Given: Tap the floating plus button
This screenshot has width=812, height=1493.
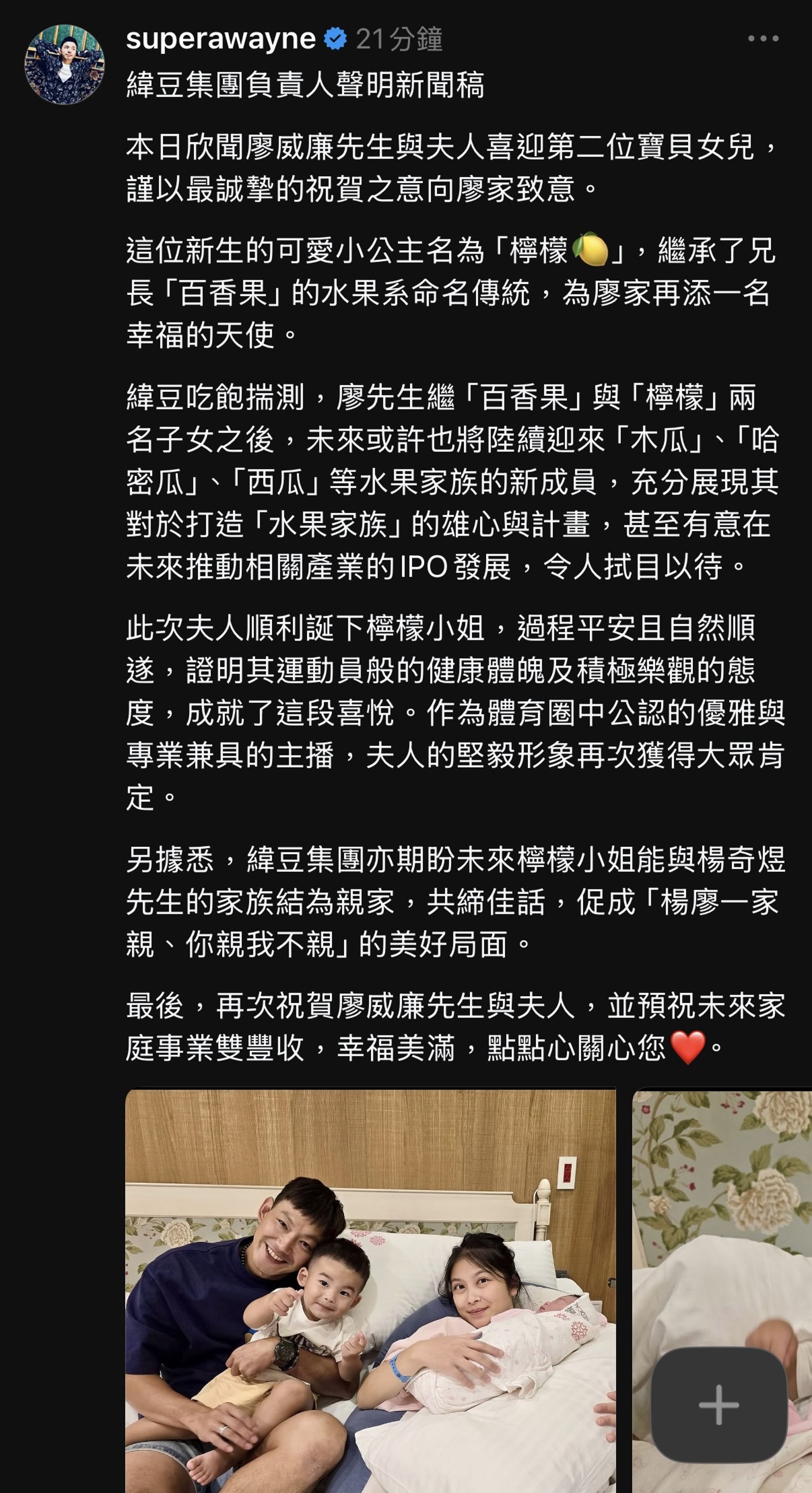Looking at the screenshot, I should 719,1405.
